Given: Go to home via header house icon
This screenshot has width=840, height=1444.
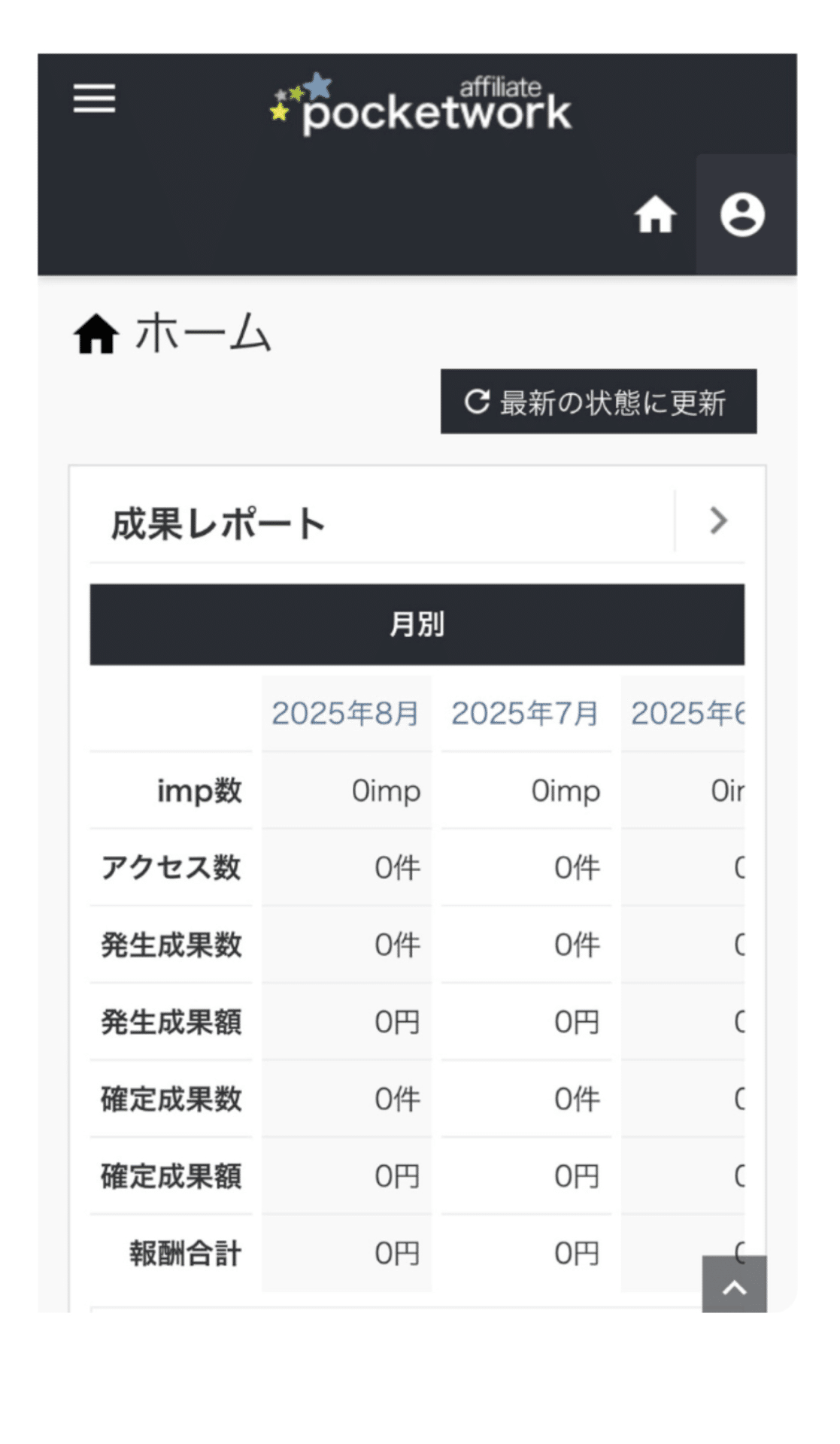Looking at the screenshot, I should [x=655, y=215].
